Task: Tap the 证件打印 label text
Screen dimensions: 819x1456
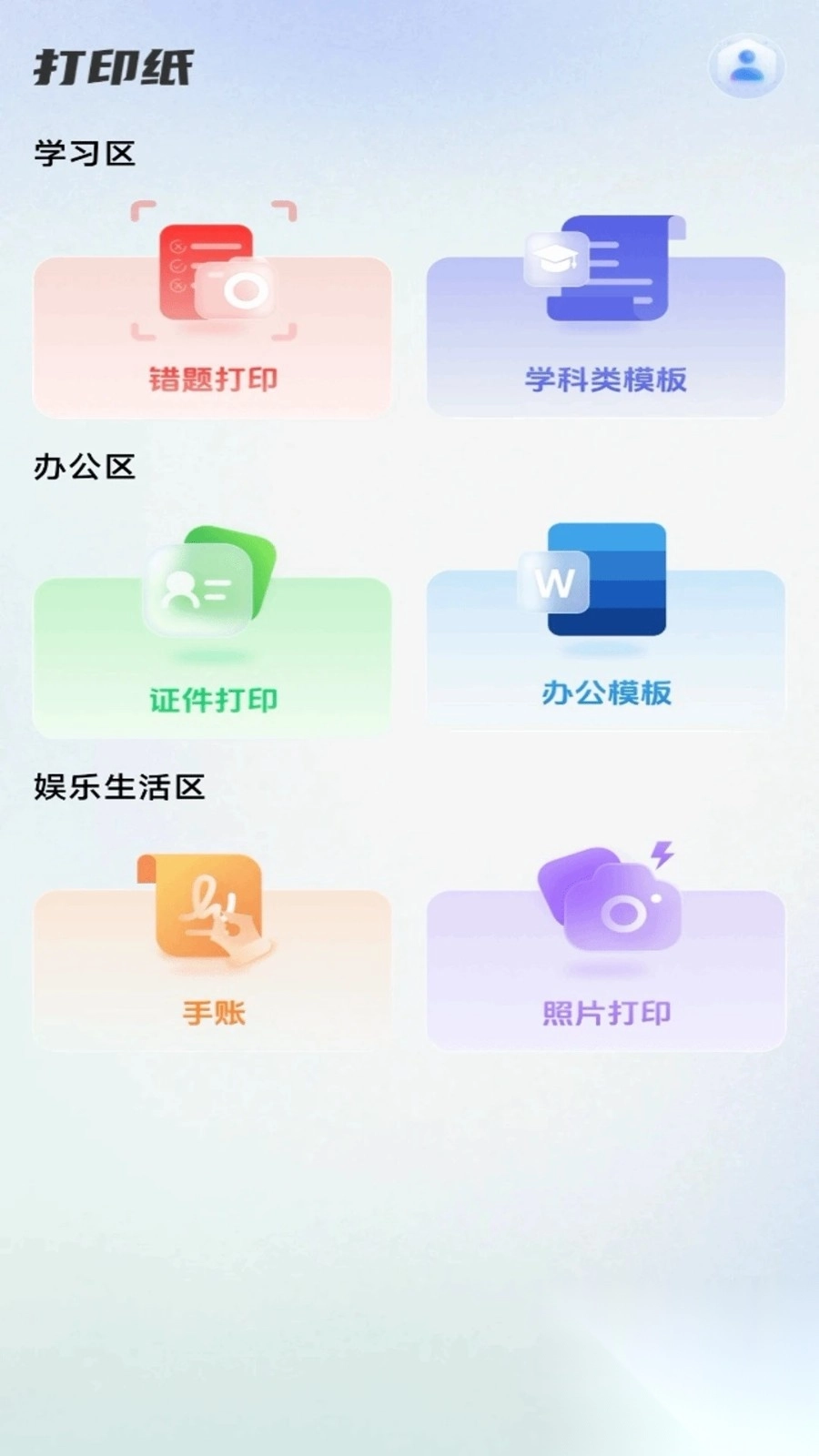Action: (x=213, y=701)
